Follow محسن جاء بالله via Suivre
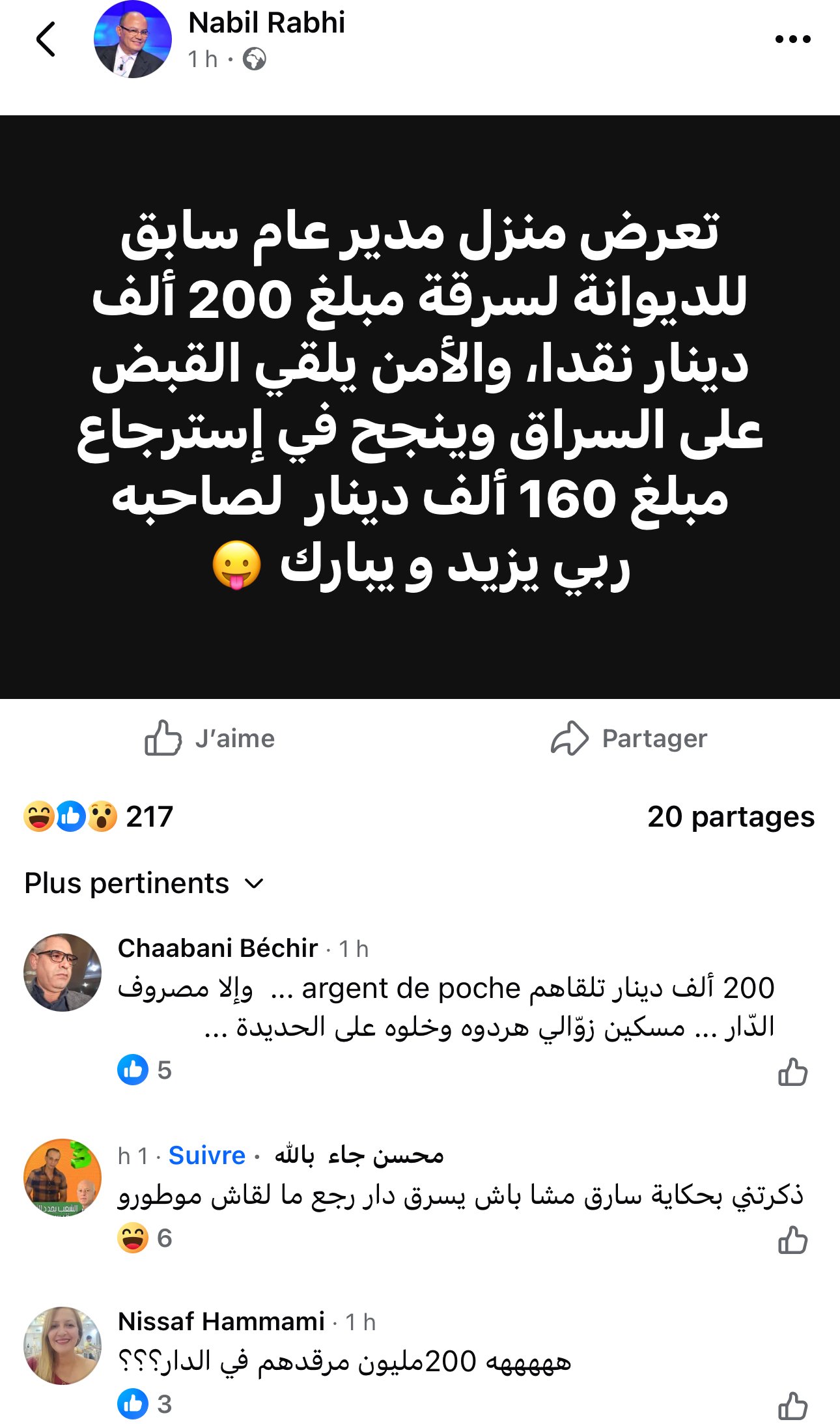The height and width of the screenshot is (1424, 840). (x=206, y=1155)
